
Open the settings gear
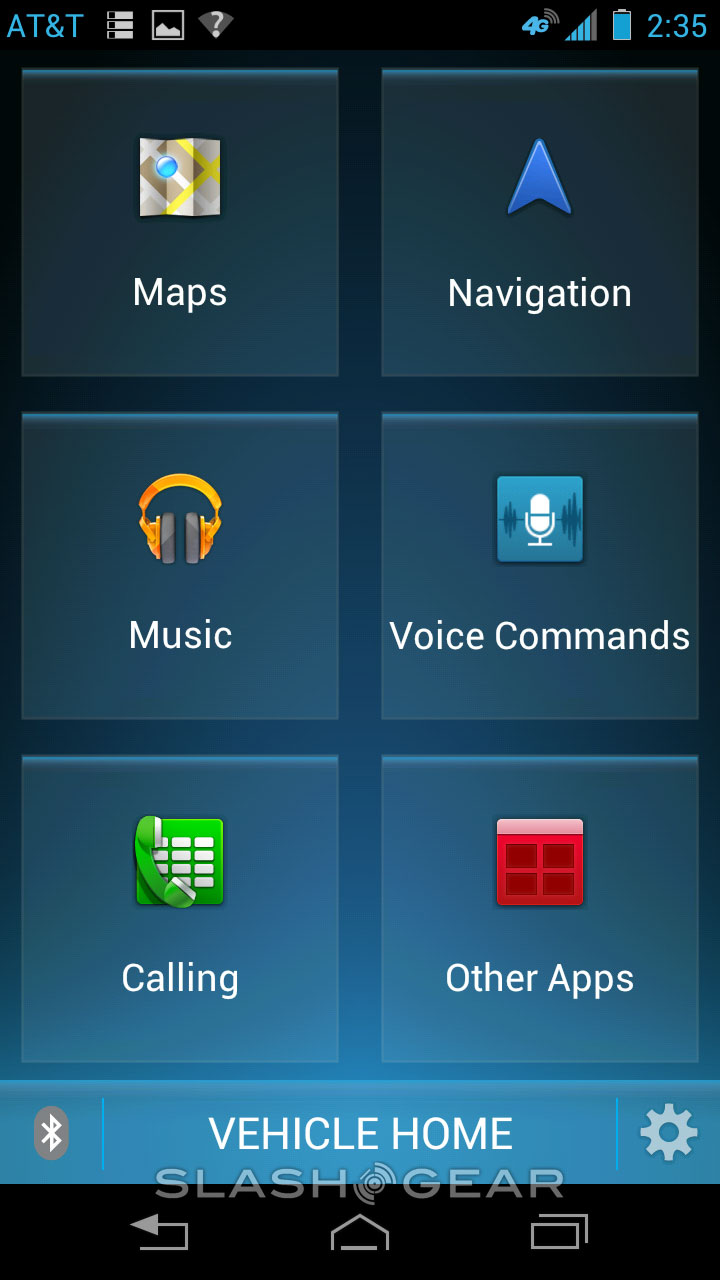coord(668,1133)
